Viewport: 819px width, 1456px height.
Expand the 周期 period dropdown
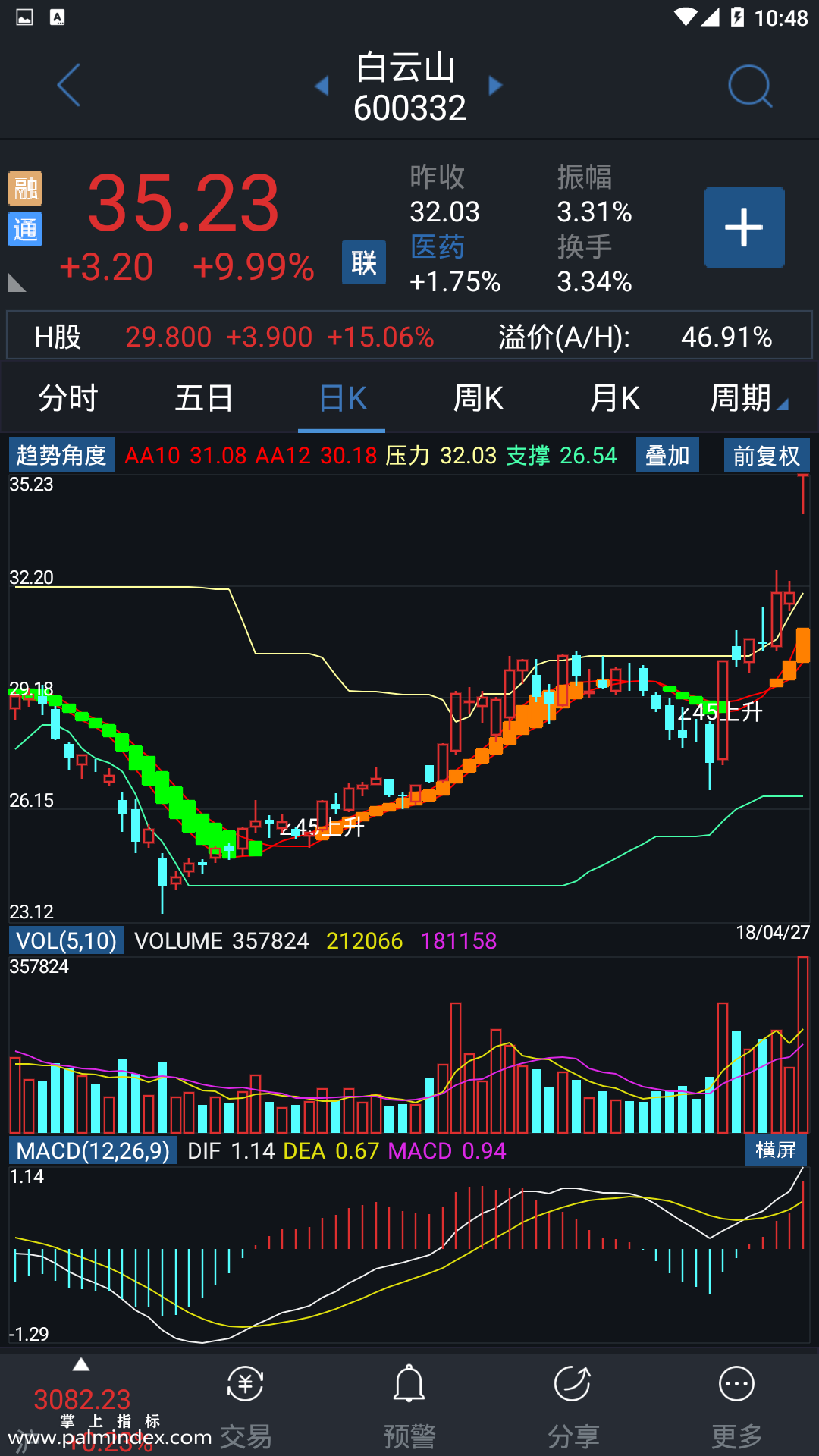pyautogui.click(x=748, y=398)
